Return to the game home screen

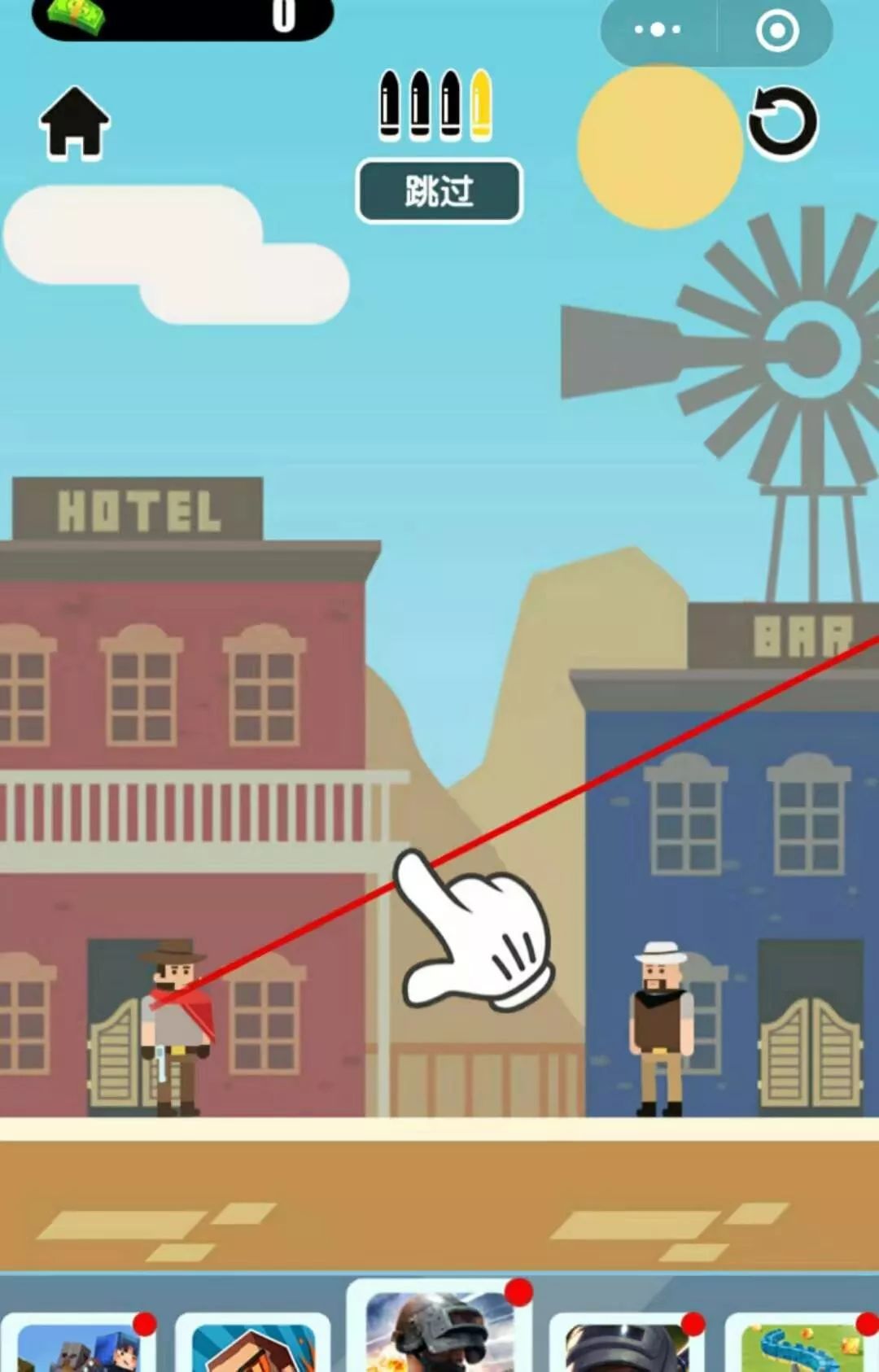pos(74,123)
